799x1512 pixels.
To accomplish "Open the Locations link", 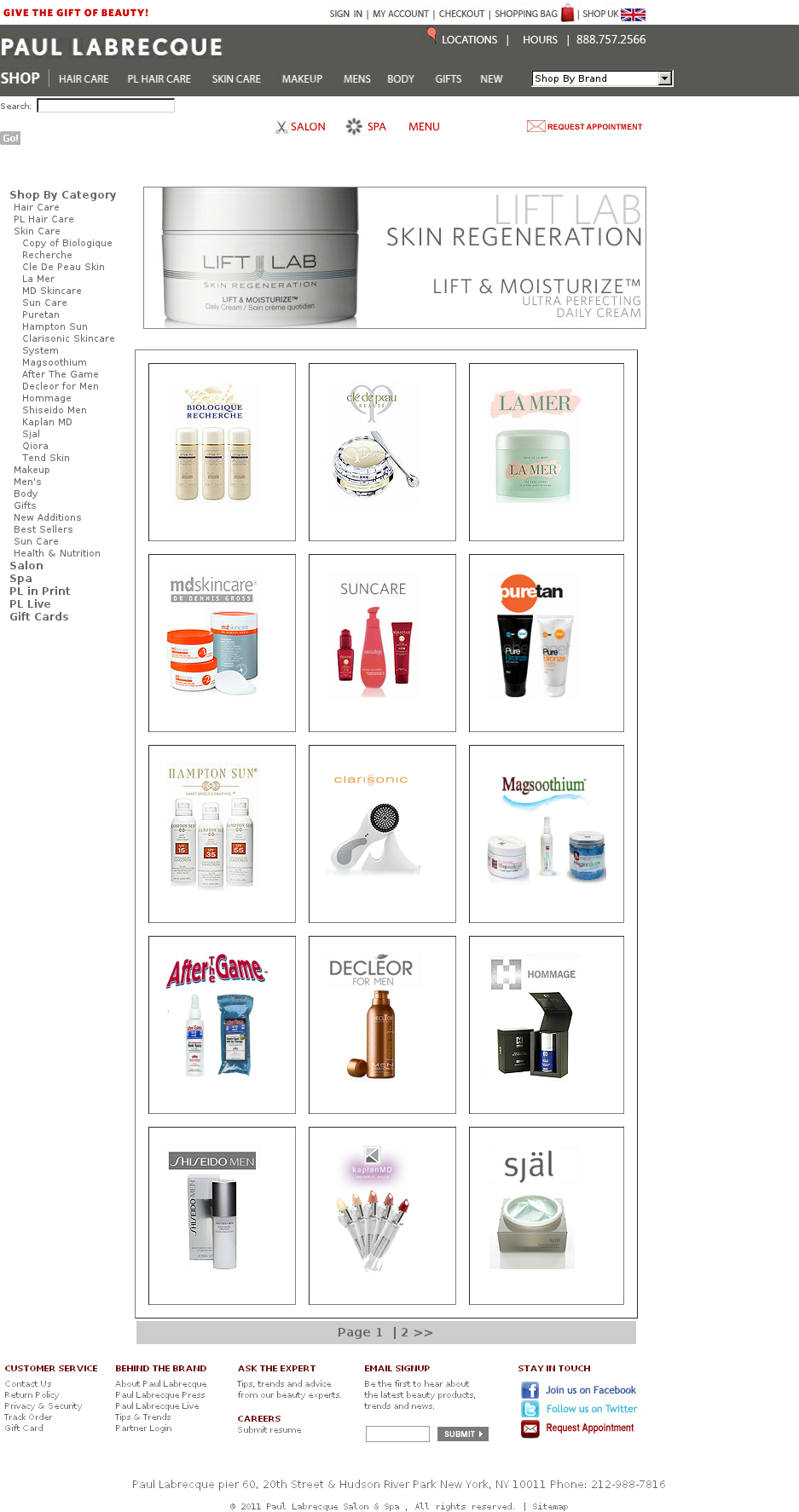I will pos(469,39).
